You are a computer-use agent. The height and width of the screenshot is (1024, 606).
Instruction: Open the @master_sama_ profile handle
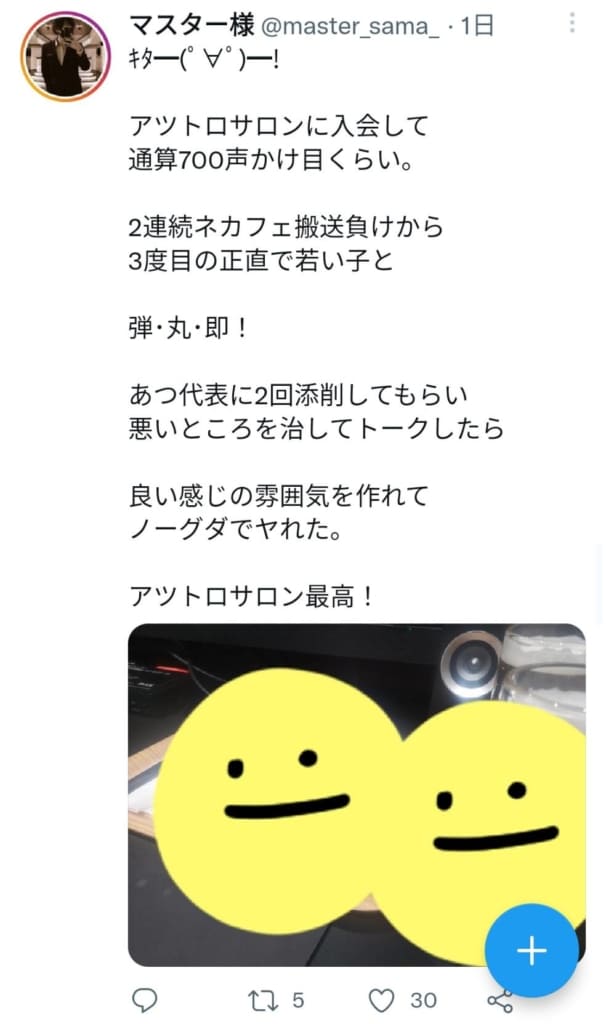(352, 26)
